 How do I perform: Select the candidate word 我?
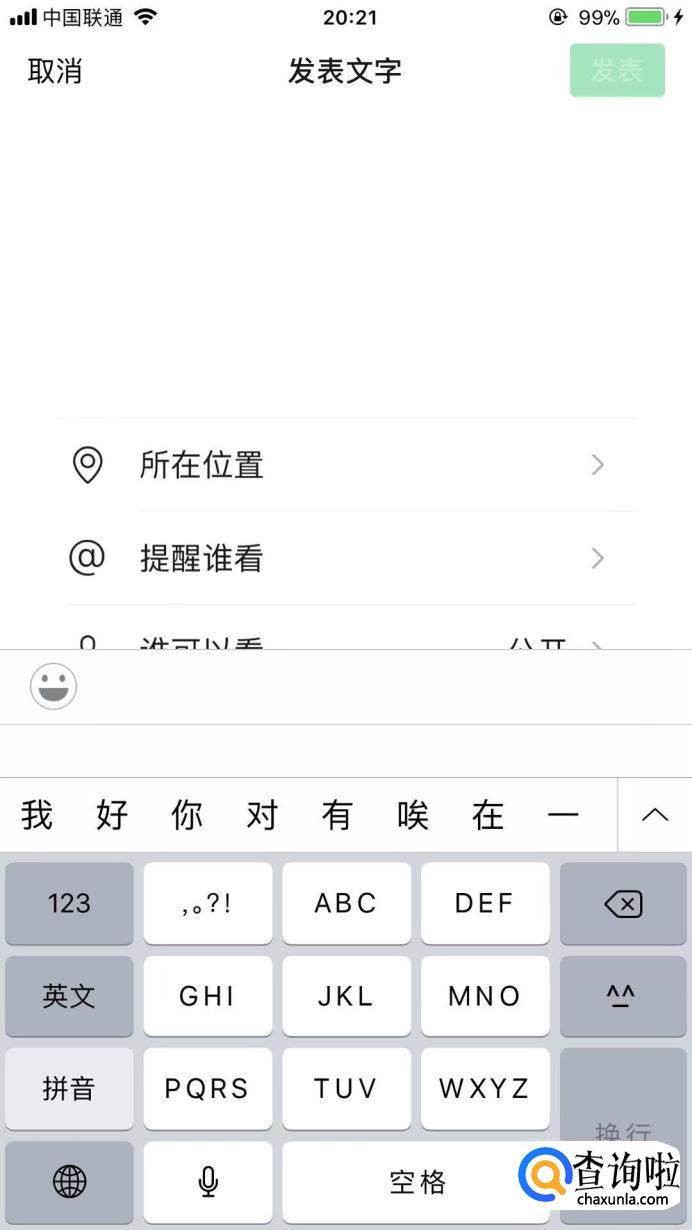(x=37, y=816)
